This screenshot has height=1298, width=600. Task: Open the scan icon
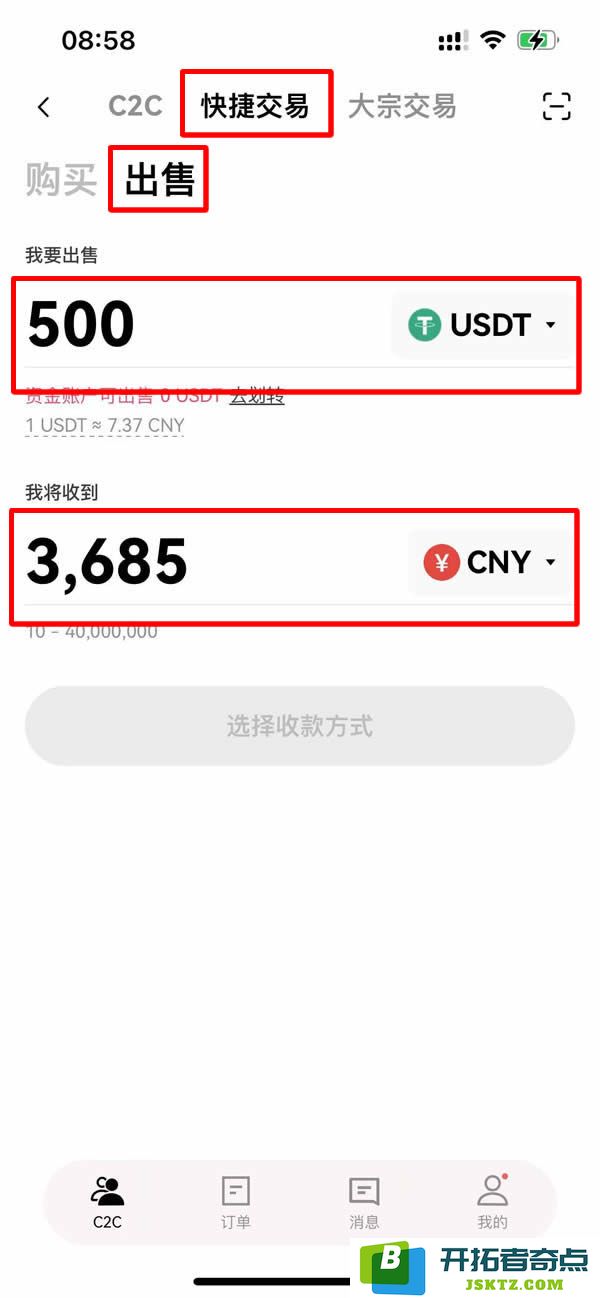pos(556,107)
